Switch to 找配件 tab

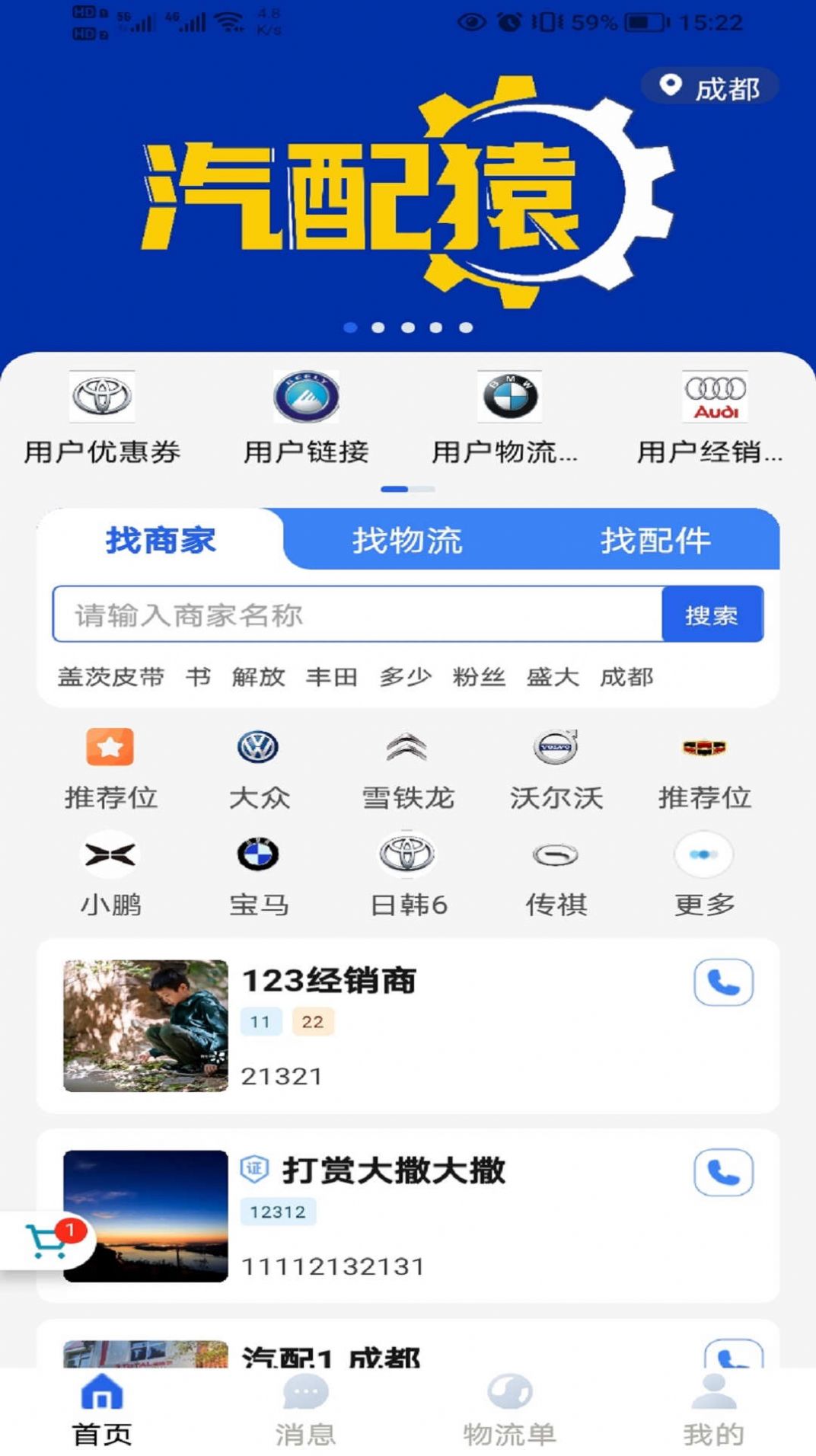655,541
